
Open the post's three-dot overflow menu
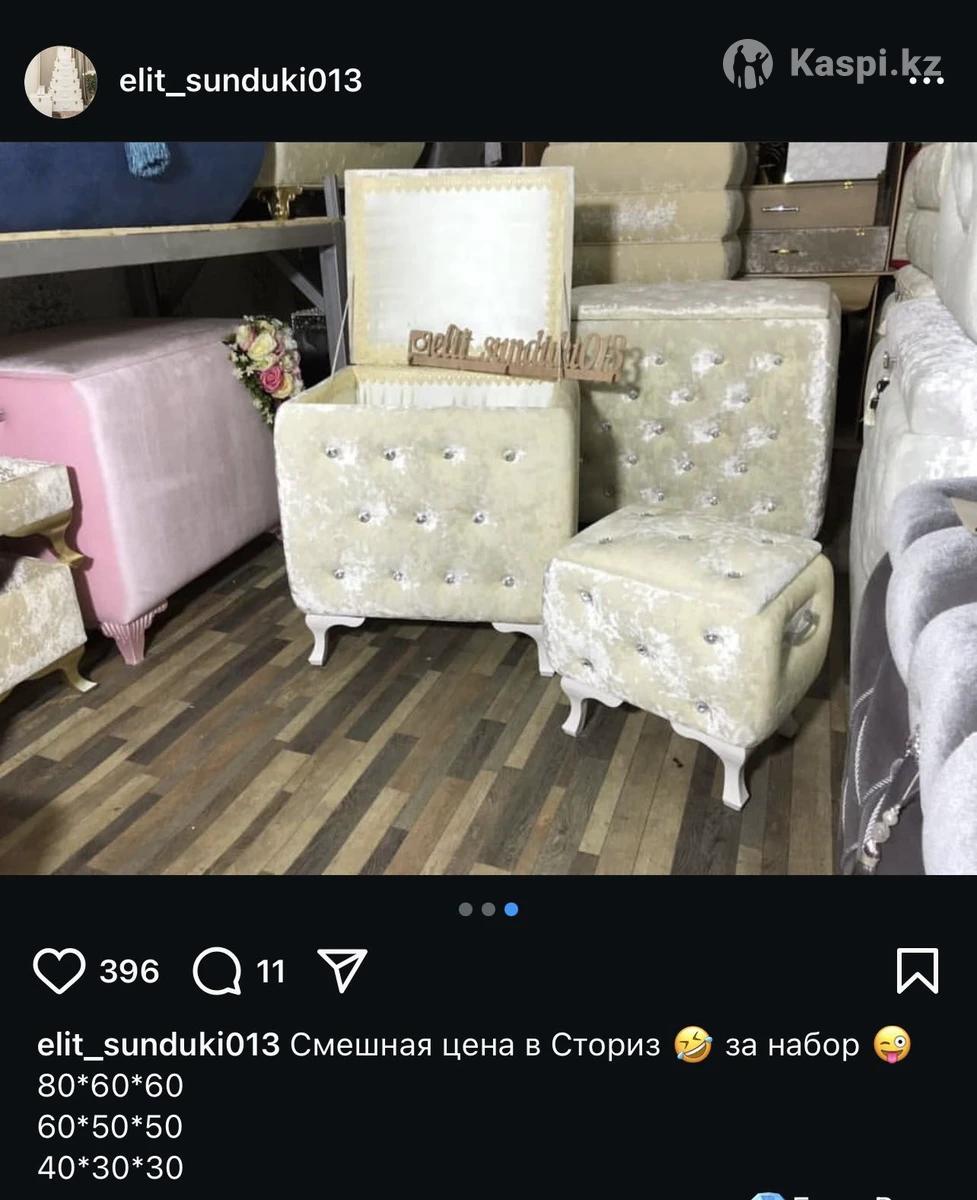tap(926, 80)
